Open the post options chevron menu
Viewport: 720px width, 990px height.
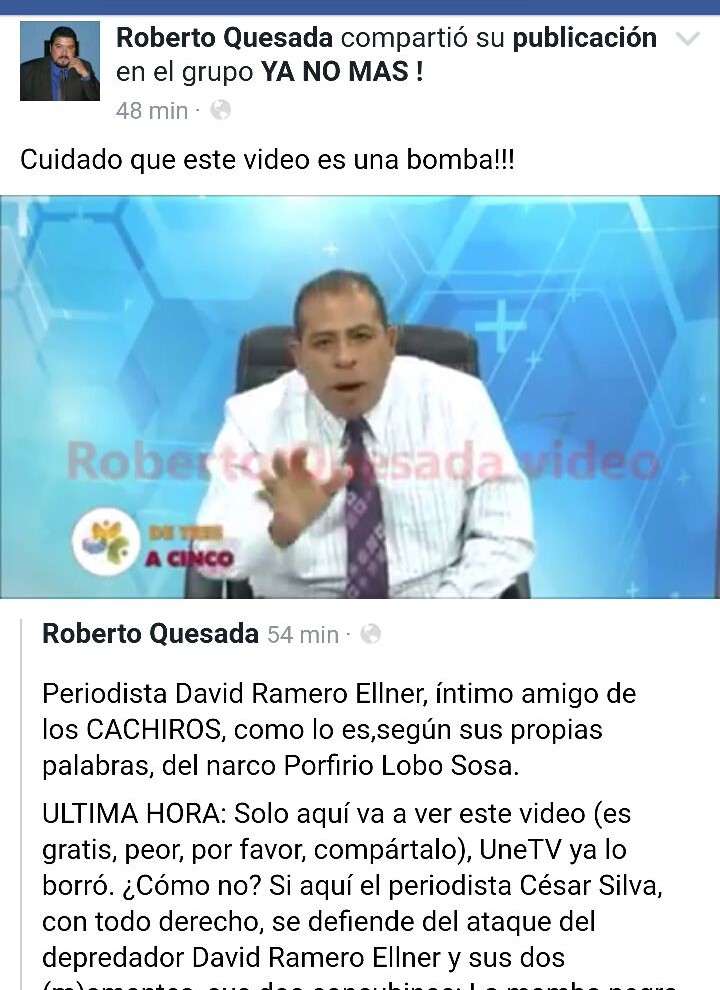click(688, 40)
